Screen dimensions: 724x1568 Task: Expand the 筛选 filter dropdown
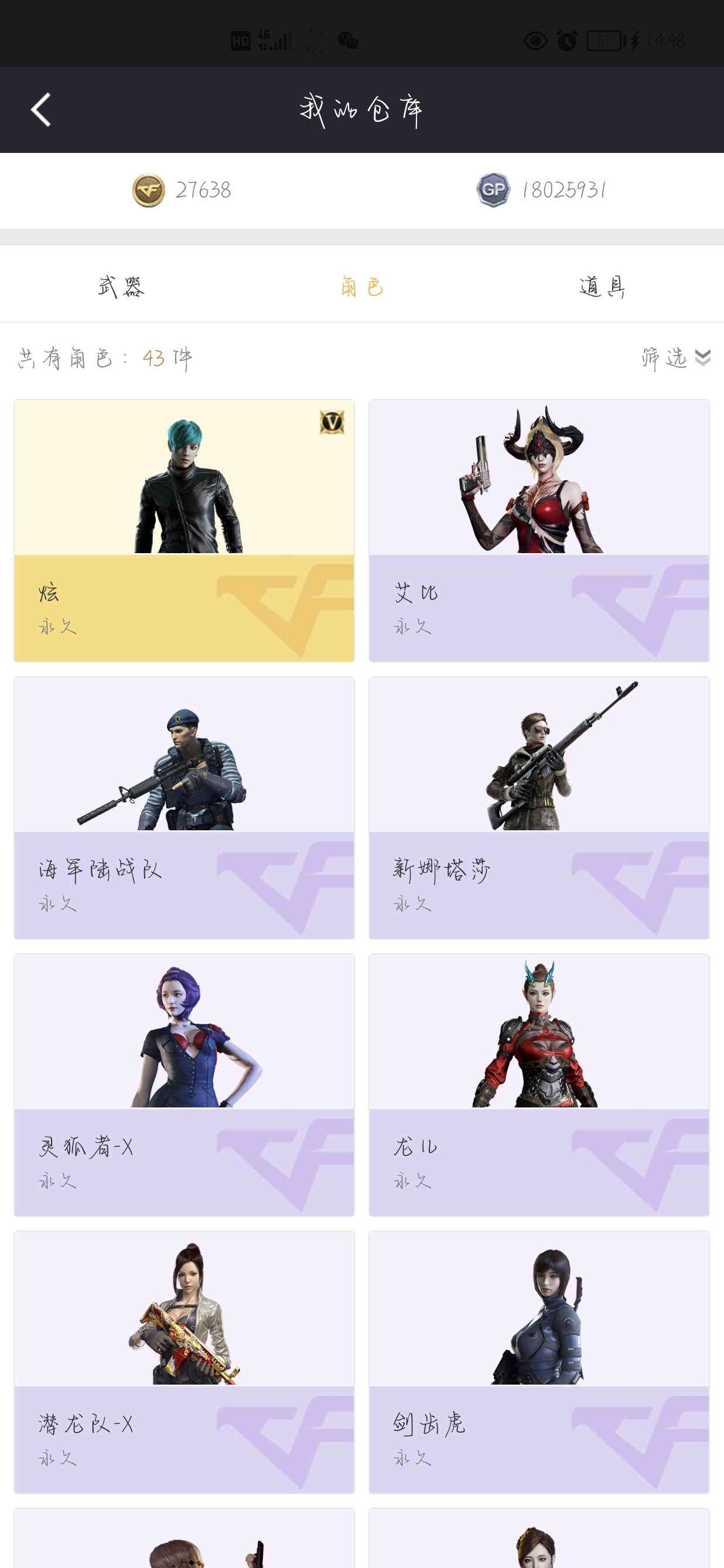pyautogui.click(x=675, y=358)
